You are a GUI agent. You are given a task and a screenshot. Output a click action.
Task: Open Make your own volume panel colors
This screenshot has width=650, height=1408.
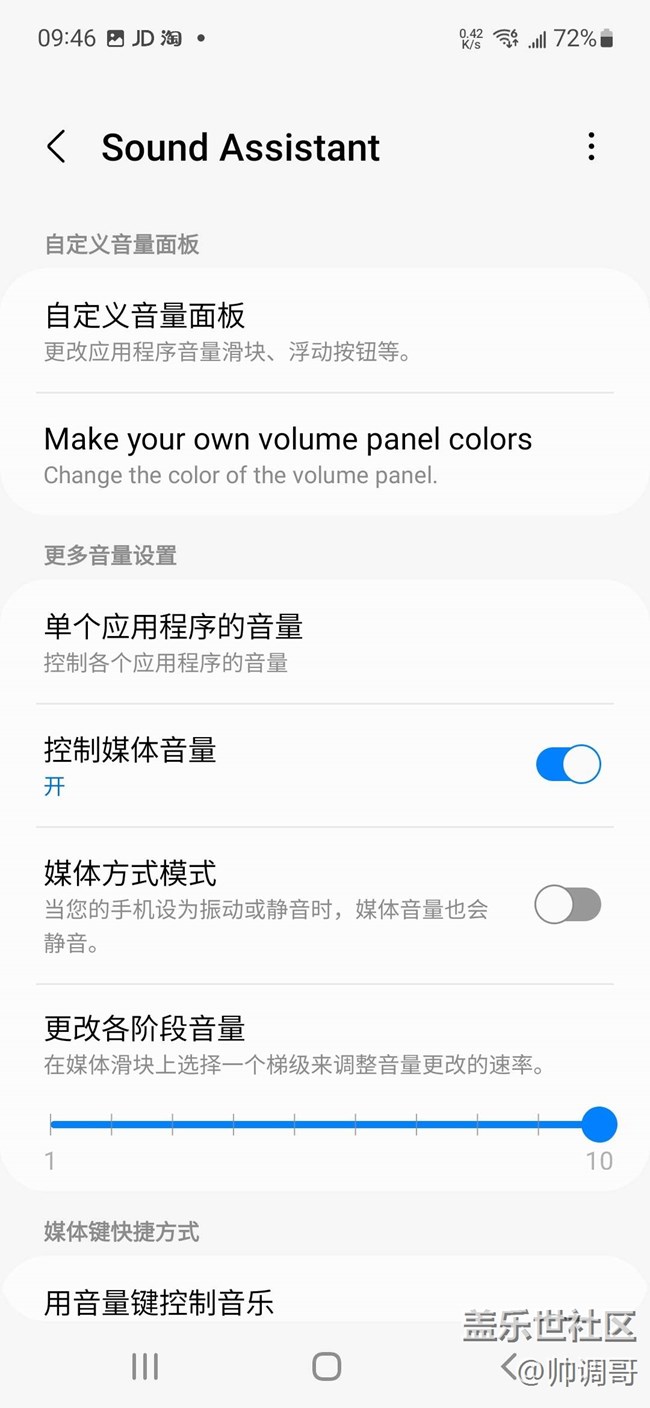[325, 454]
